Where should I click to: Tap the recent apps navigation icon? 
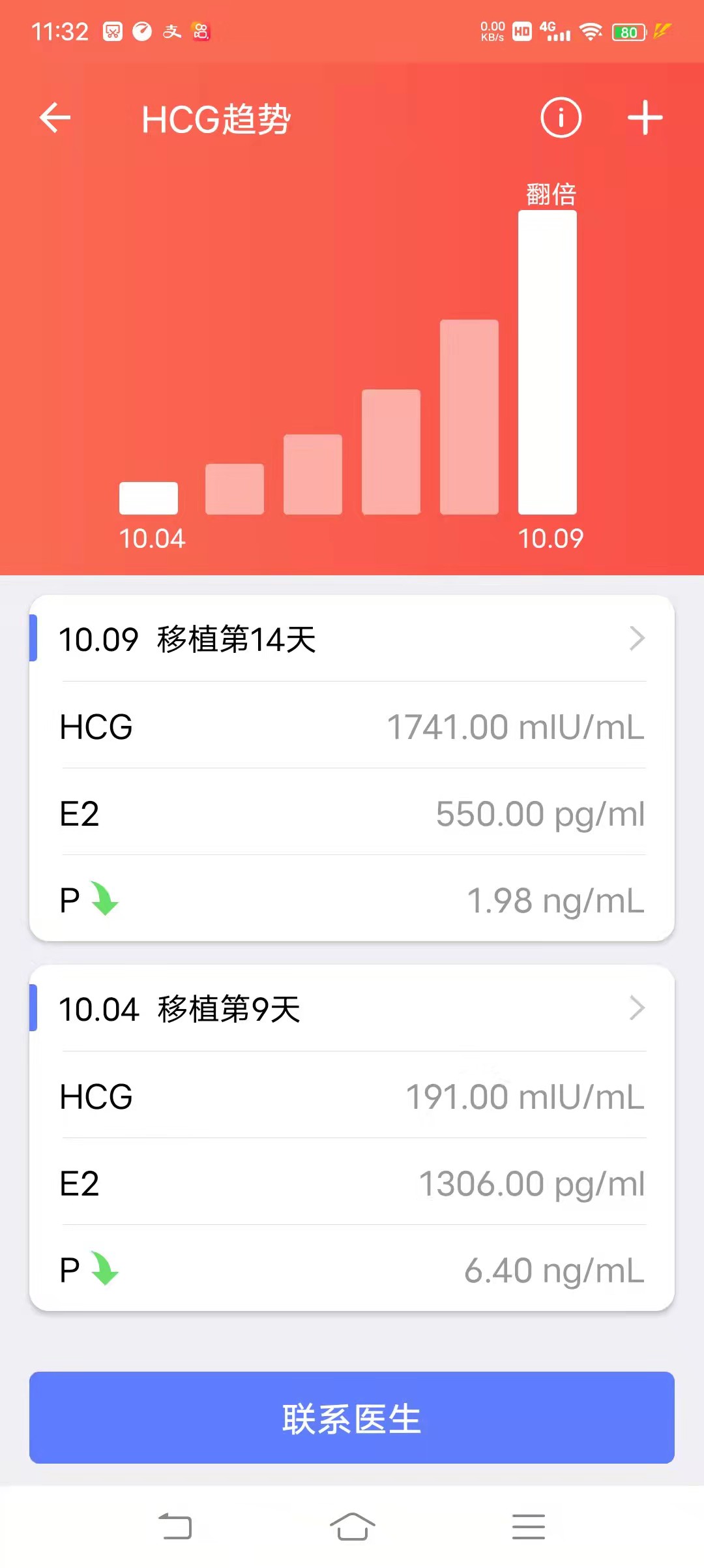pyautogui.click(x=529, y=1526)
